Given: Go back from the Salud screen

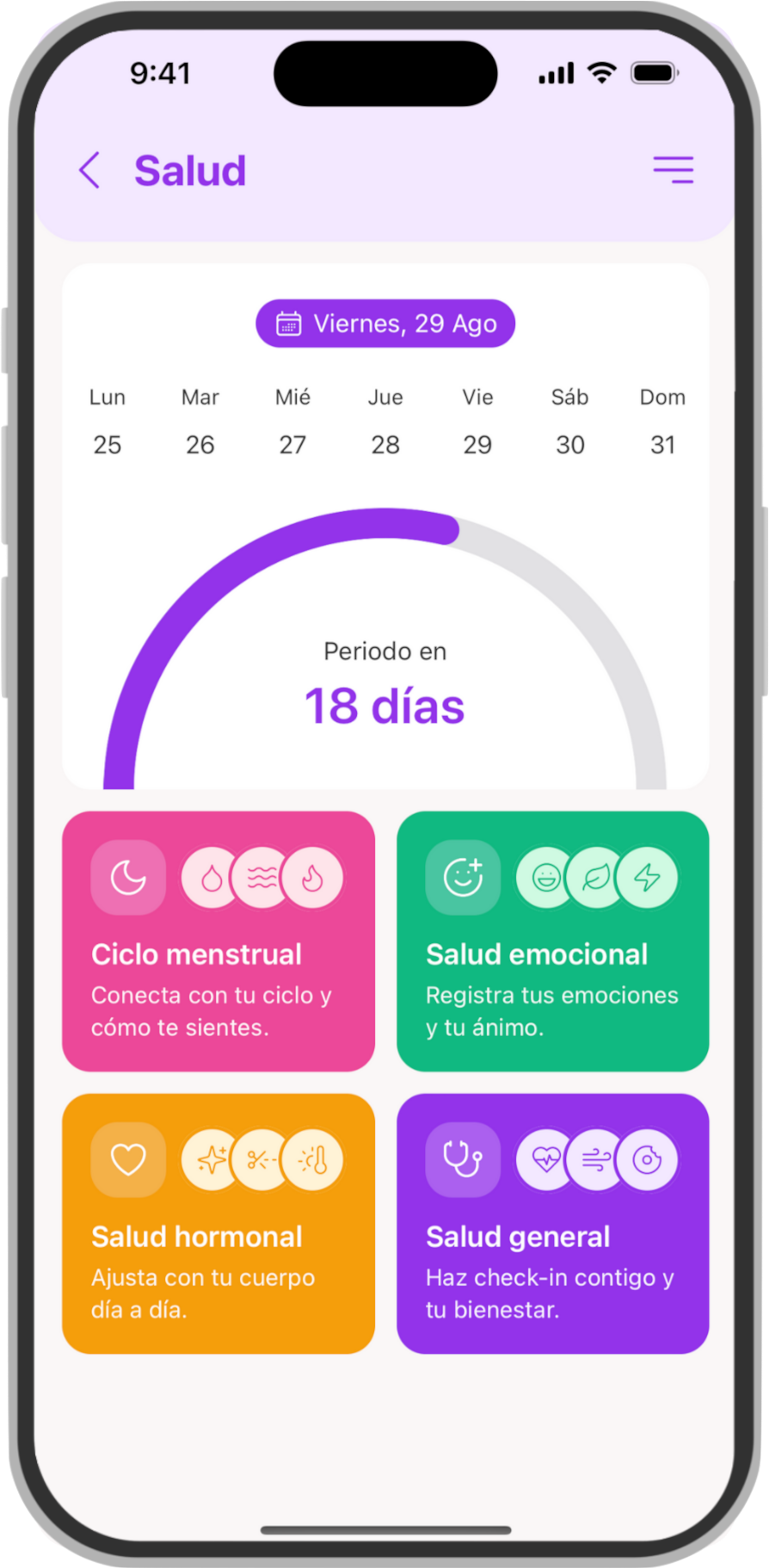Looking at the screenshot, I should pos(89,170).
